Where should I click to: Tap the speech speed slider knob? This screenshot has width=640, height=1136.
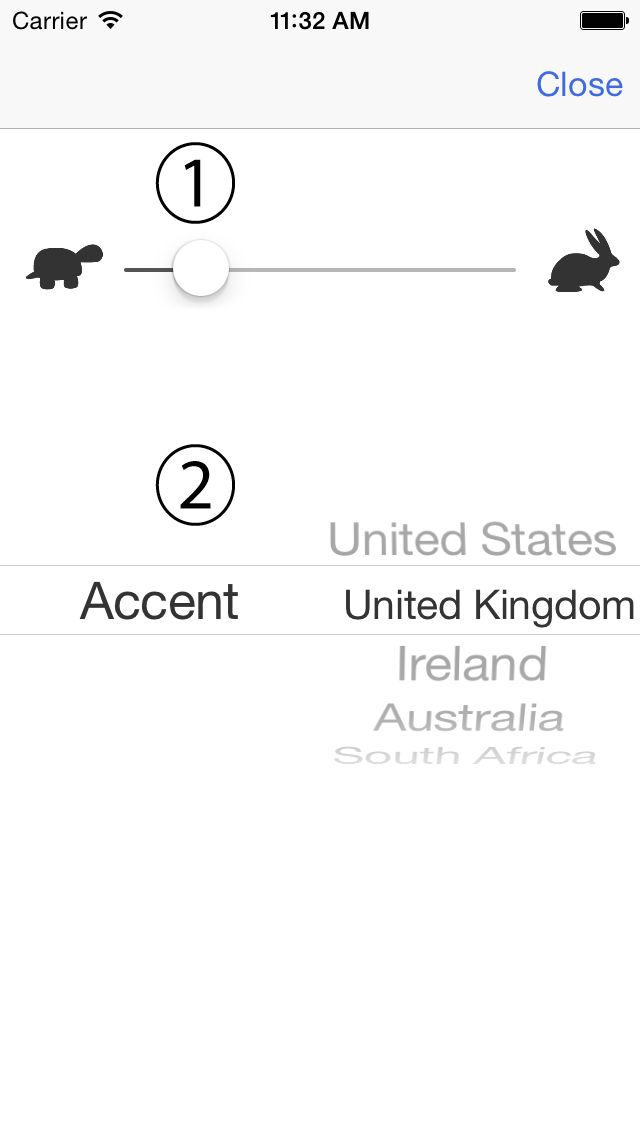click(201, 269)
